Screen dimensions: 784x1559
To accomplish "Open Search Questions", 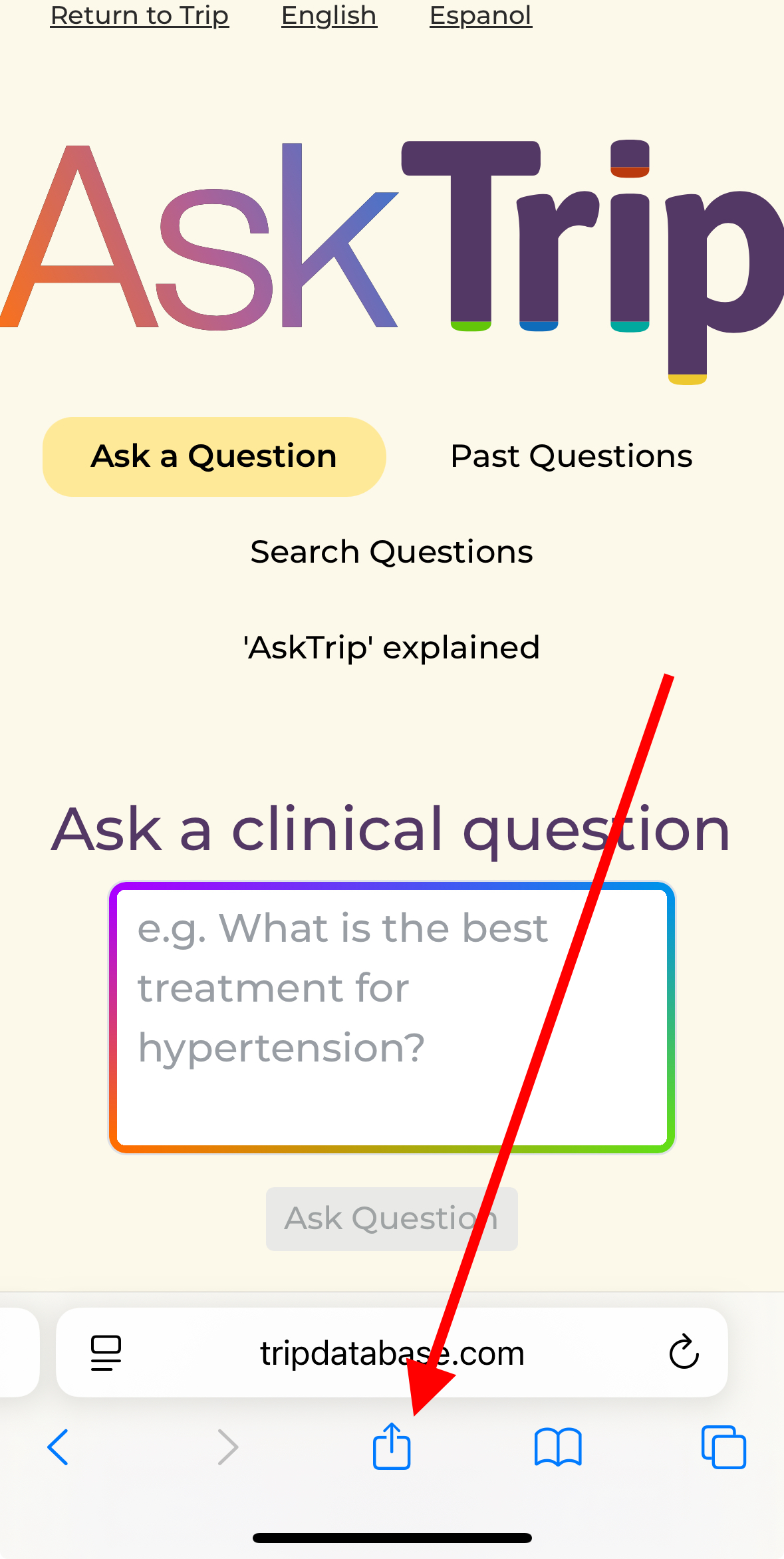I will point(391,551).
